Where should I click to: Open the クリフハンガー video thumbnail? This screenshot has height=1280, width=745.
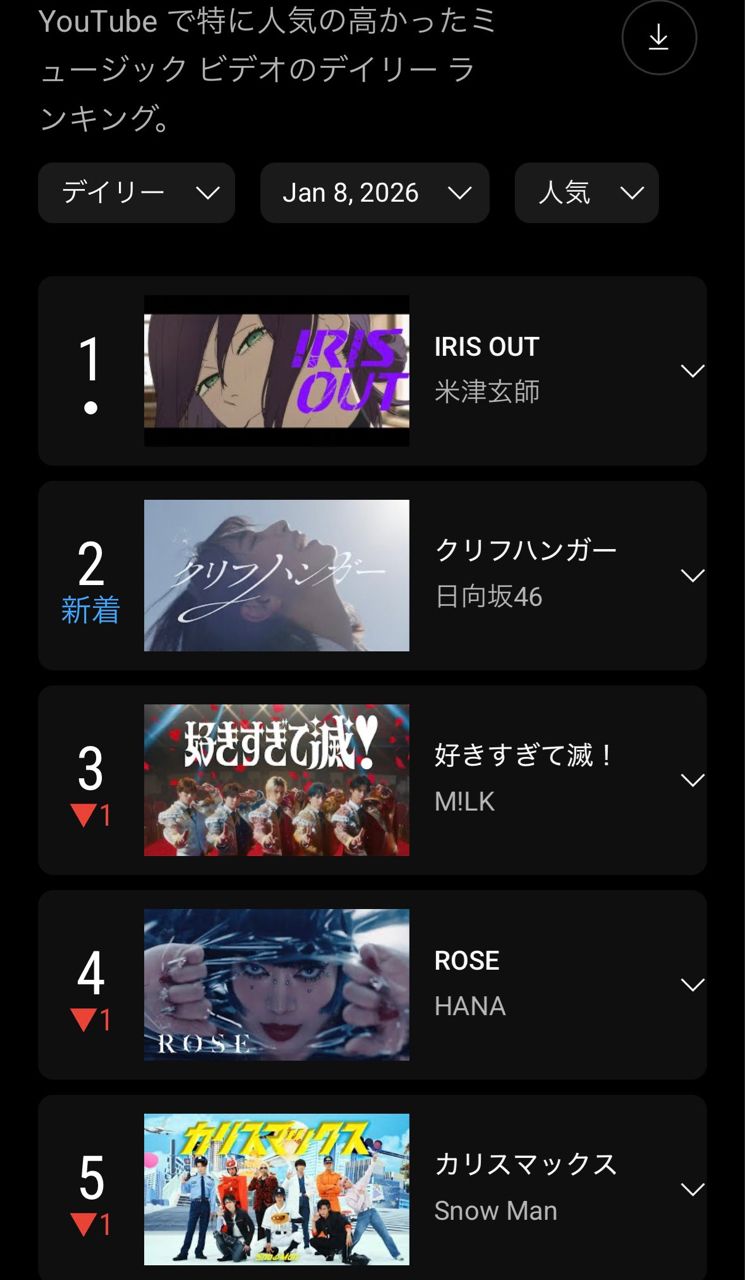[276, 576]
